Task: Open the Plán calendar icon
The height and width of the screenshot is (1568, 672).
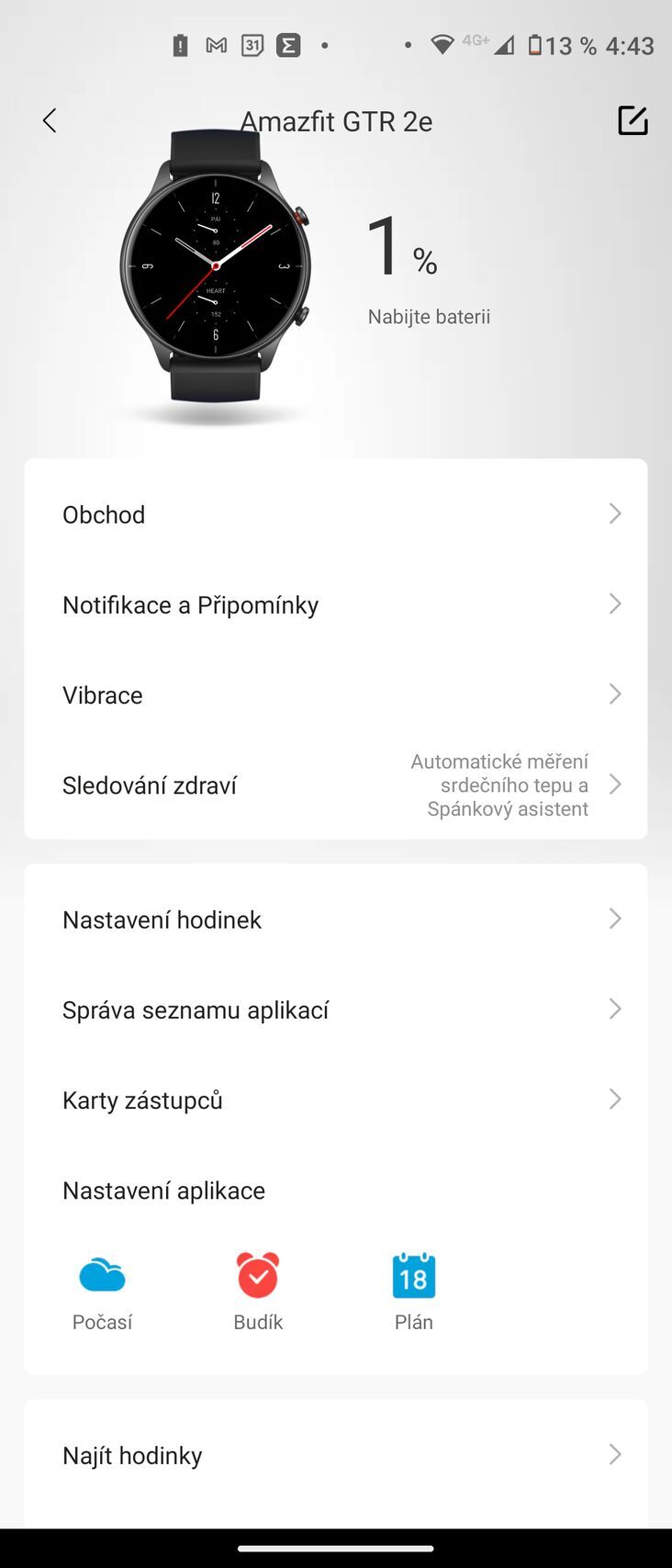Action: tap(413, 1275)
